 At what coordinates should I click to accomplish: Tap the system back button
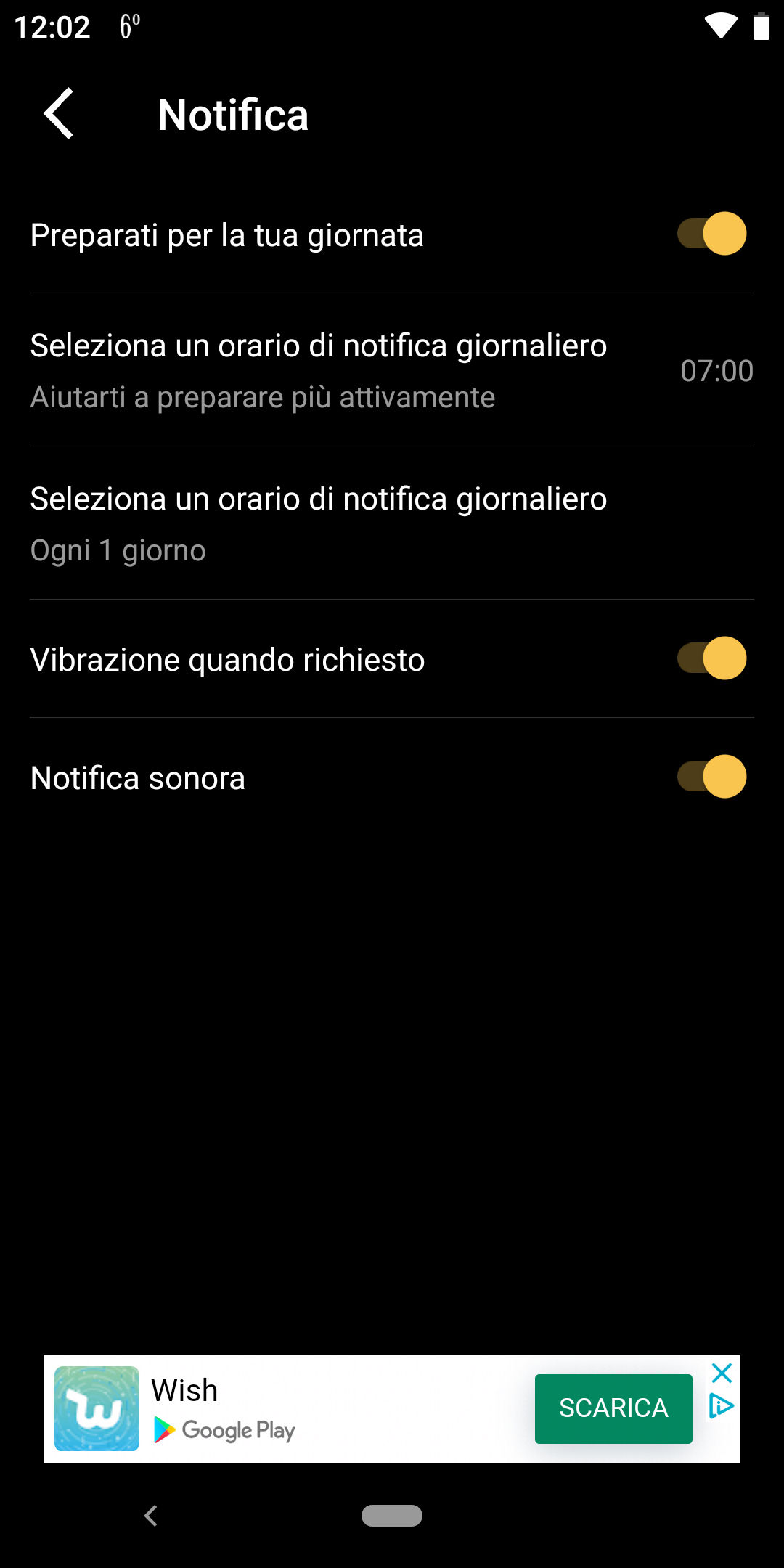(x=151, y=1516)
